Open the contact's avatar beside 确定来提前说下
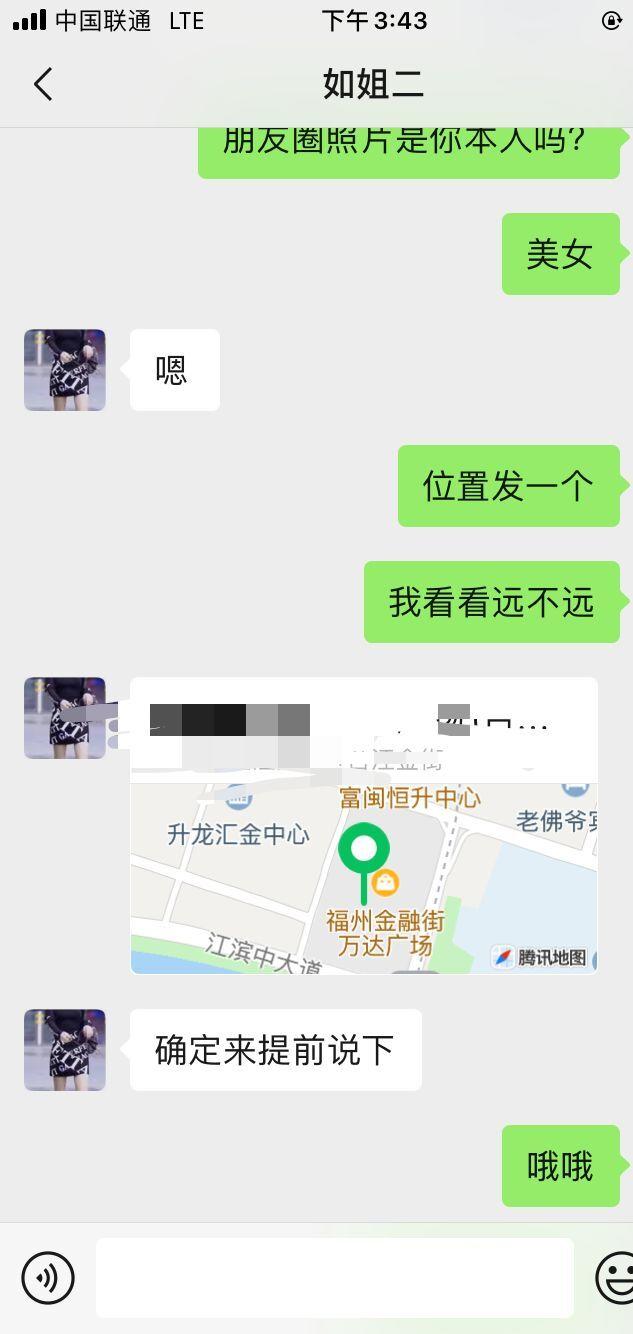Image resolution: width=633 pixels, height=1334 pixels. pos(65,1050)
